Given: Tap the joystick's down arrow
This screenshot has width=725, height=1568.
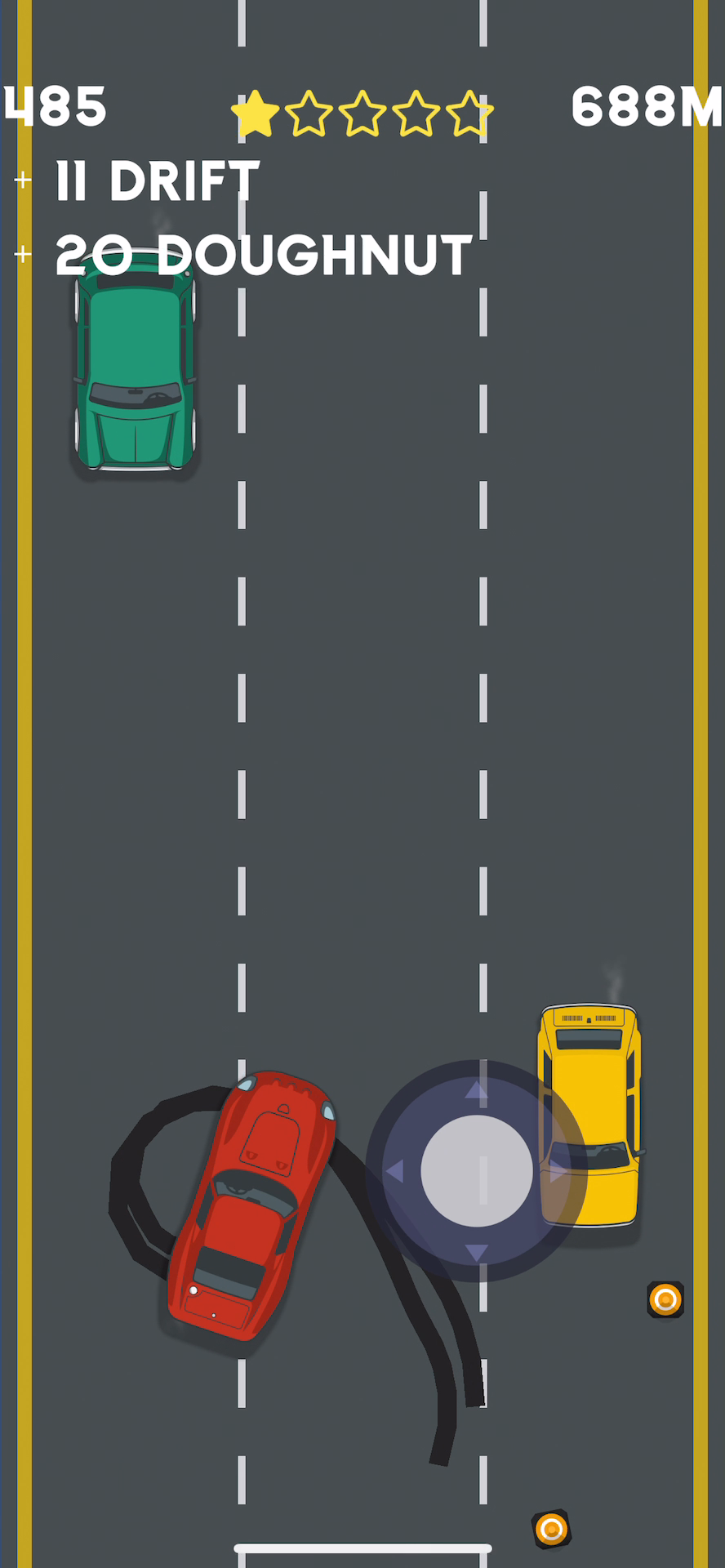Looking at the screenshot, I should 477,1252.
